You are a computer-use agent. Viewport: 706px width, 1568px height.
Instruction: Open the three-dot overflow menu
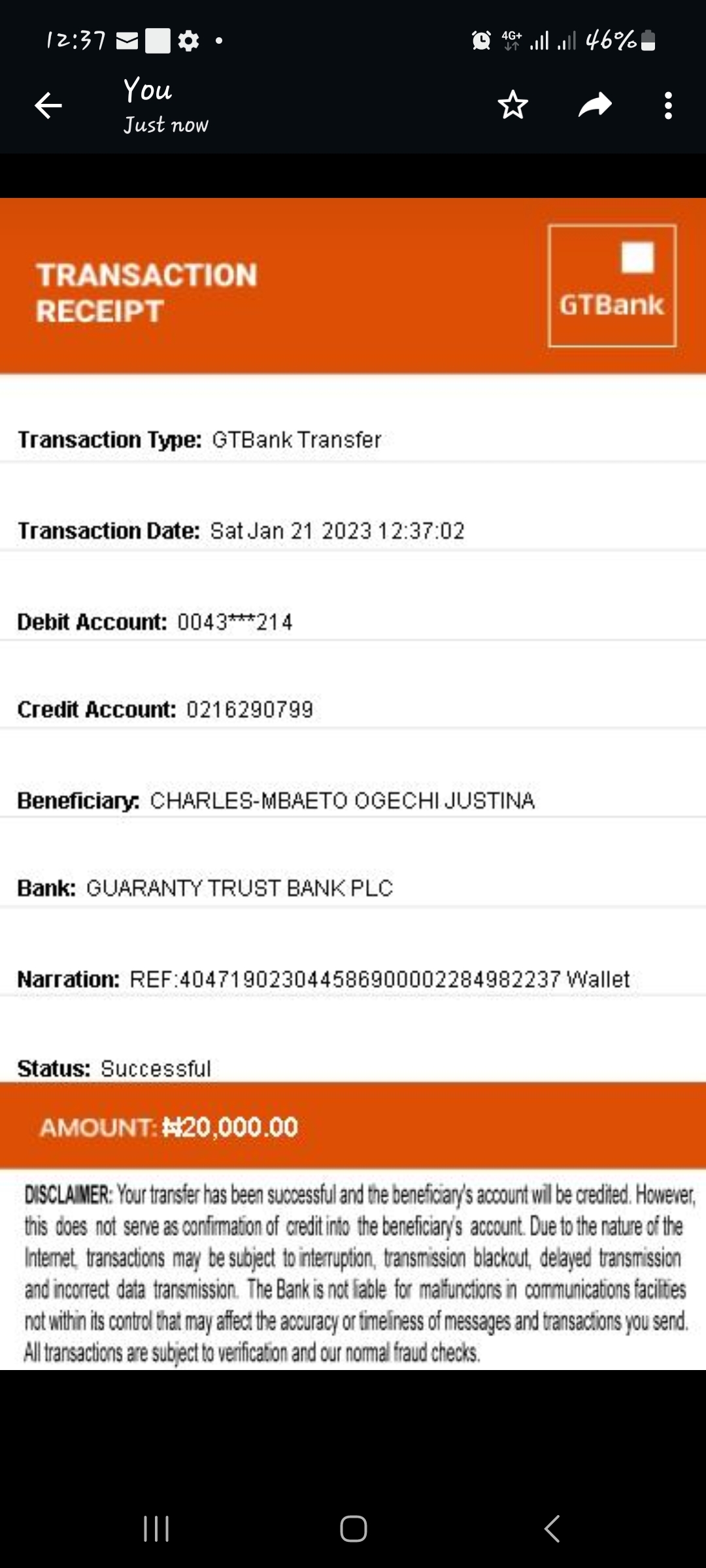pos(668,105)
